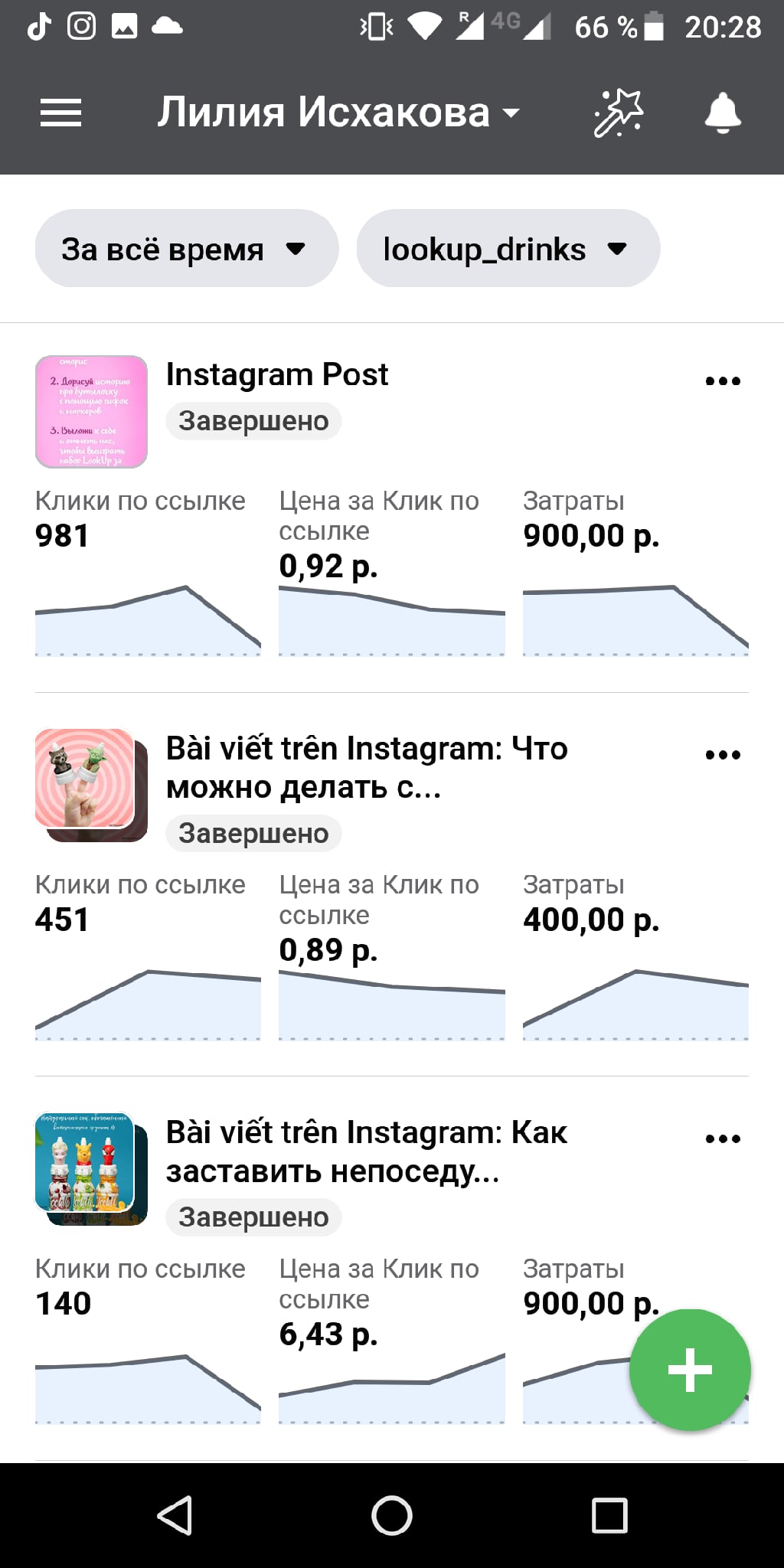Open the Как заставить непоседу... ad
784x1568 pixels.
tap(366, 1151)
